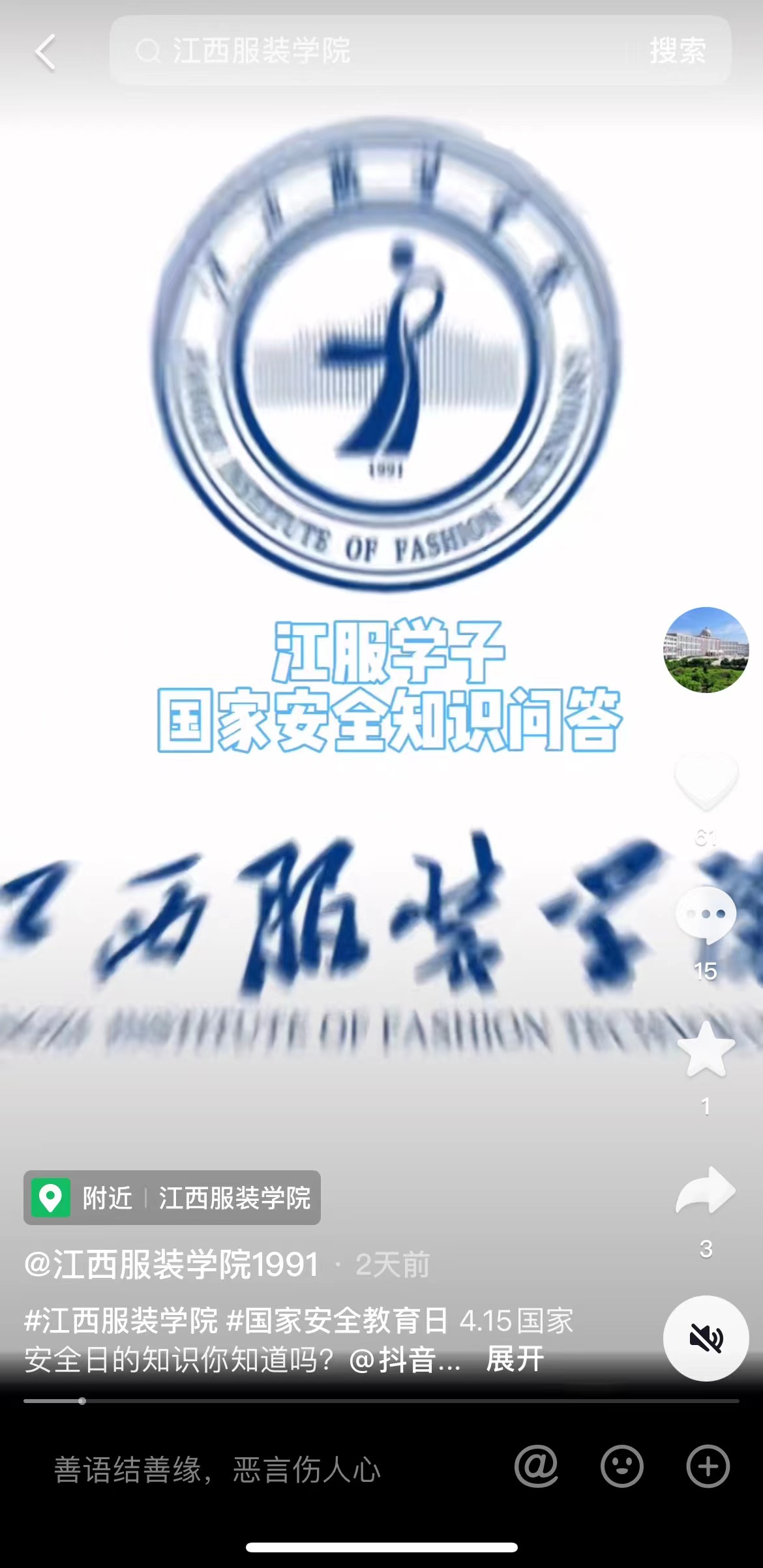Open @江西服装学院1991 username link

click(172, 1265)
